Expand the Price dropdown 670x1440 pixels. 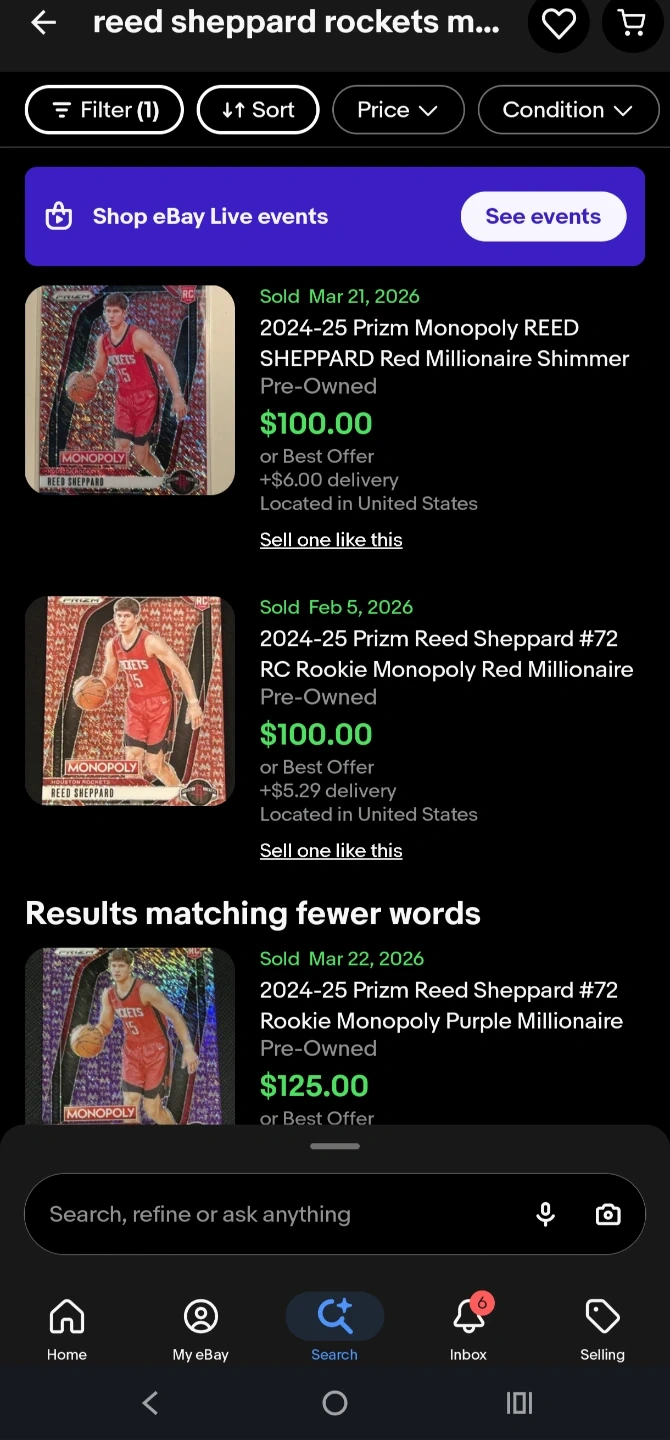click(398, 110)
